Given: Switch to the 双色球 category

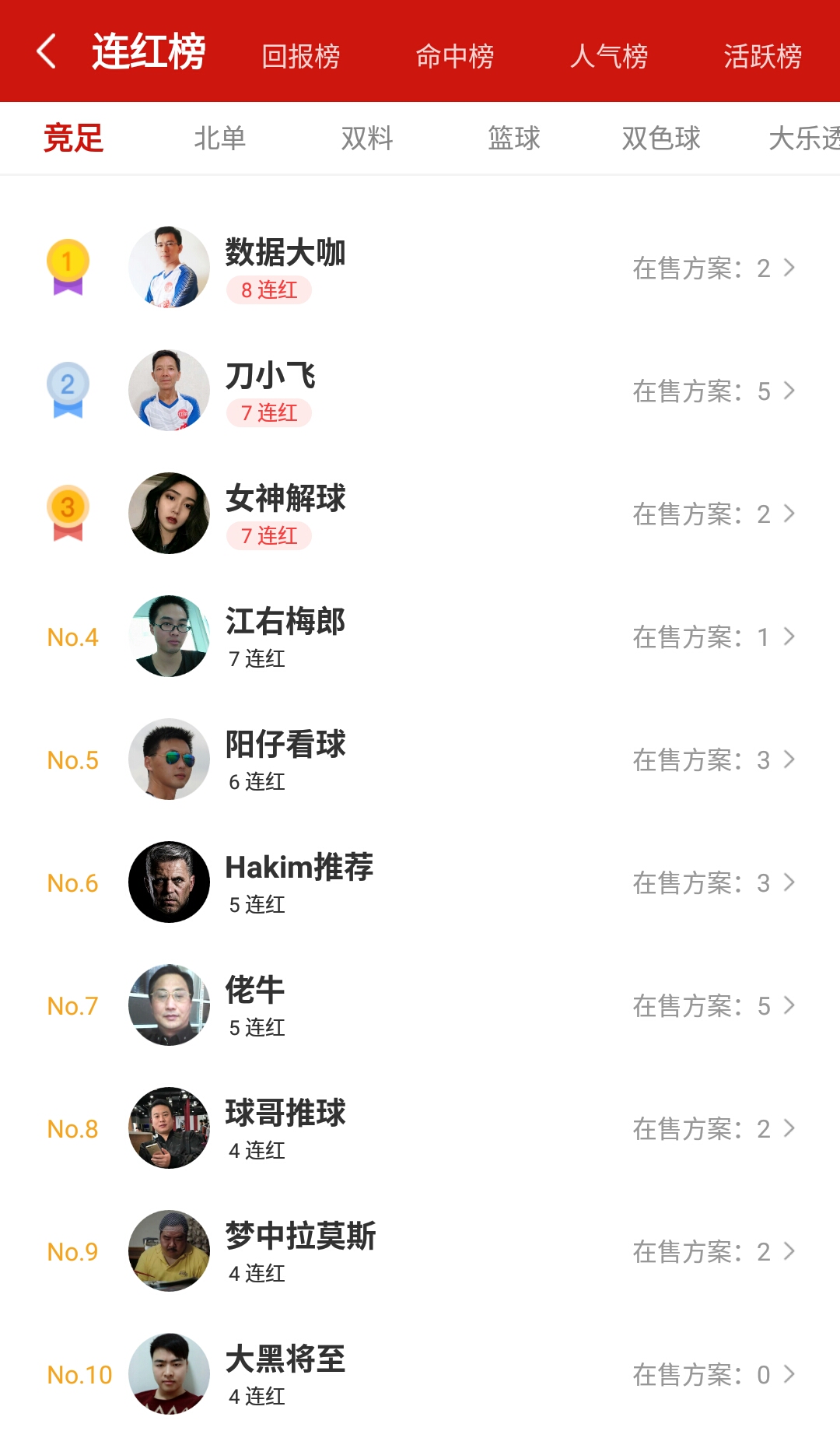Looking at the screenshot, I should pos(661,139).
